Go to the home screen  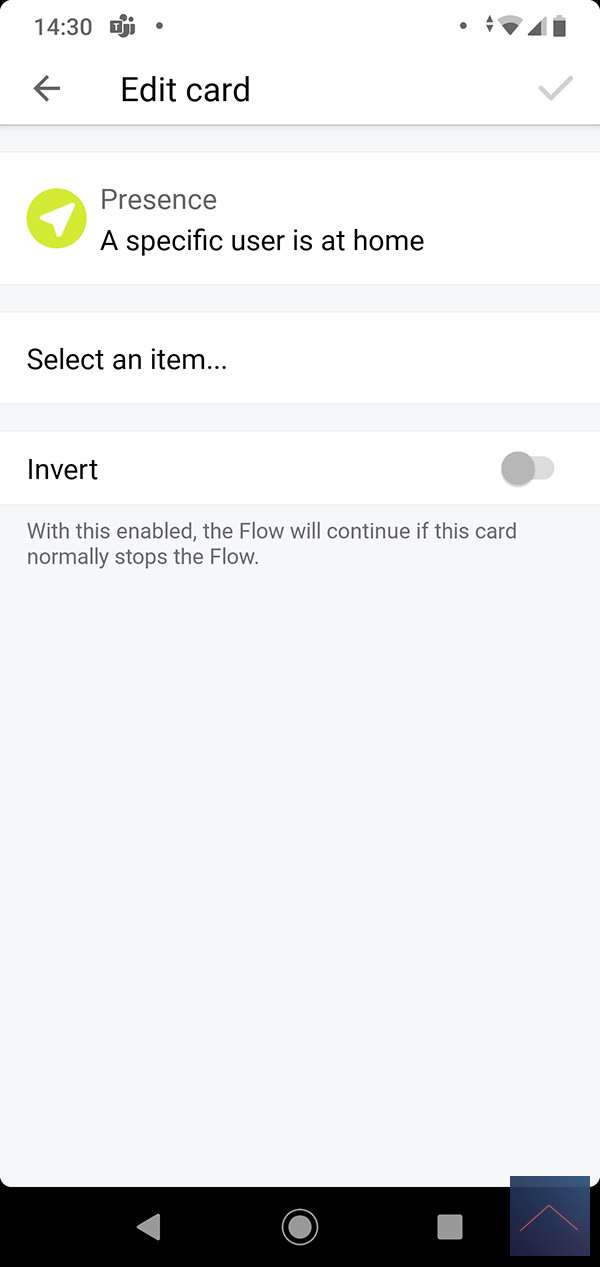click(300, 1226)
